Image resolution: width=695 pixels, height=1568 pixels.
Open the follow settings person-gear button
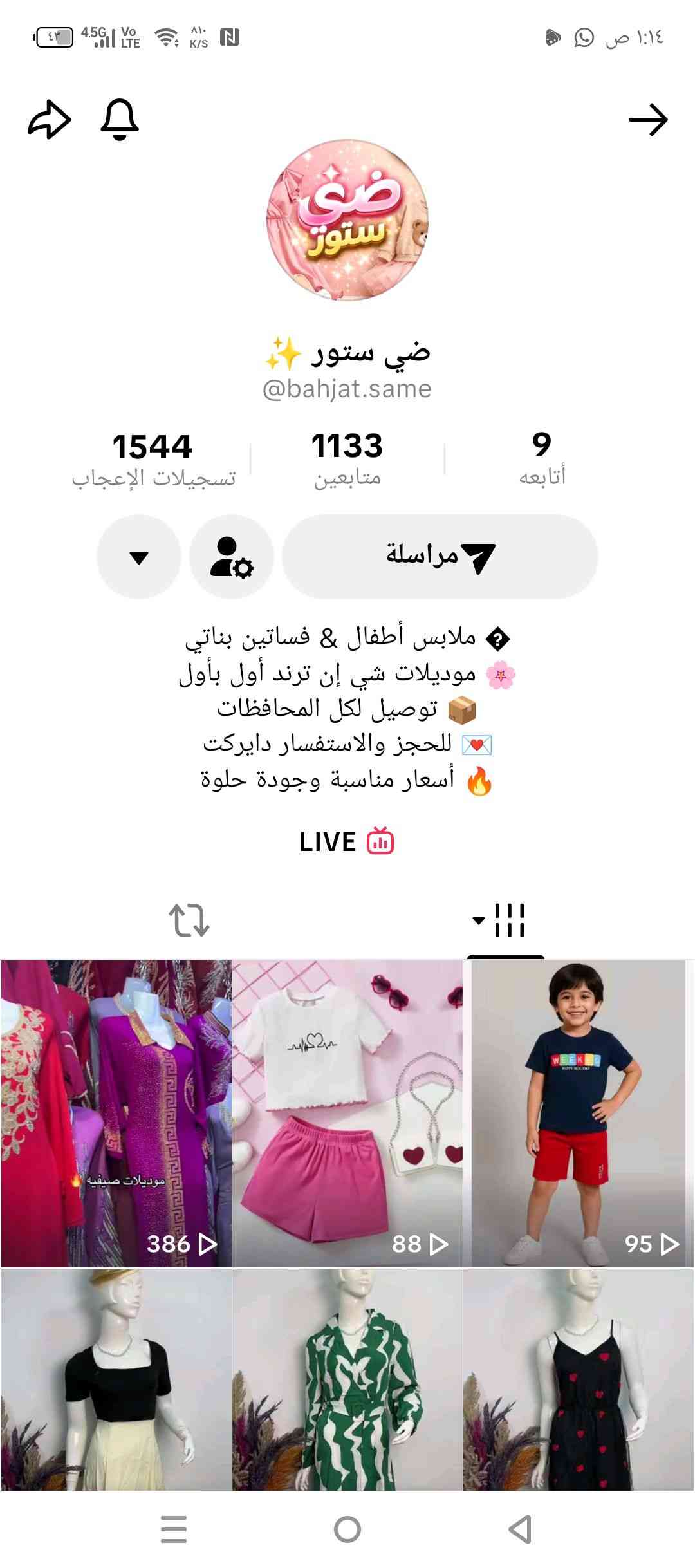tap(232, 556)
